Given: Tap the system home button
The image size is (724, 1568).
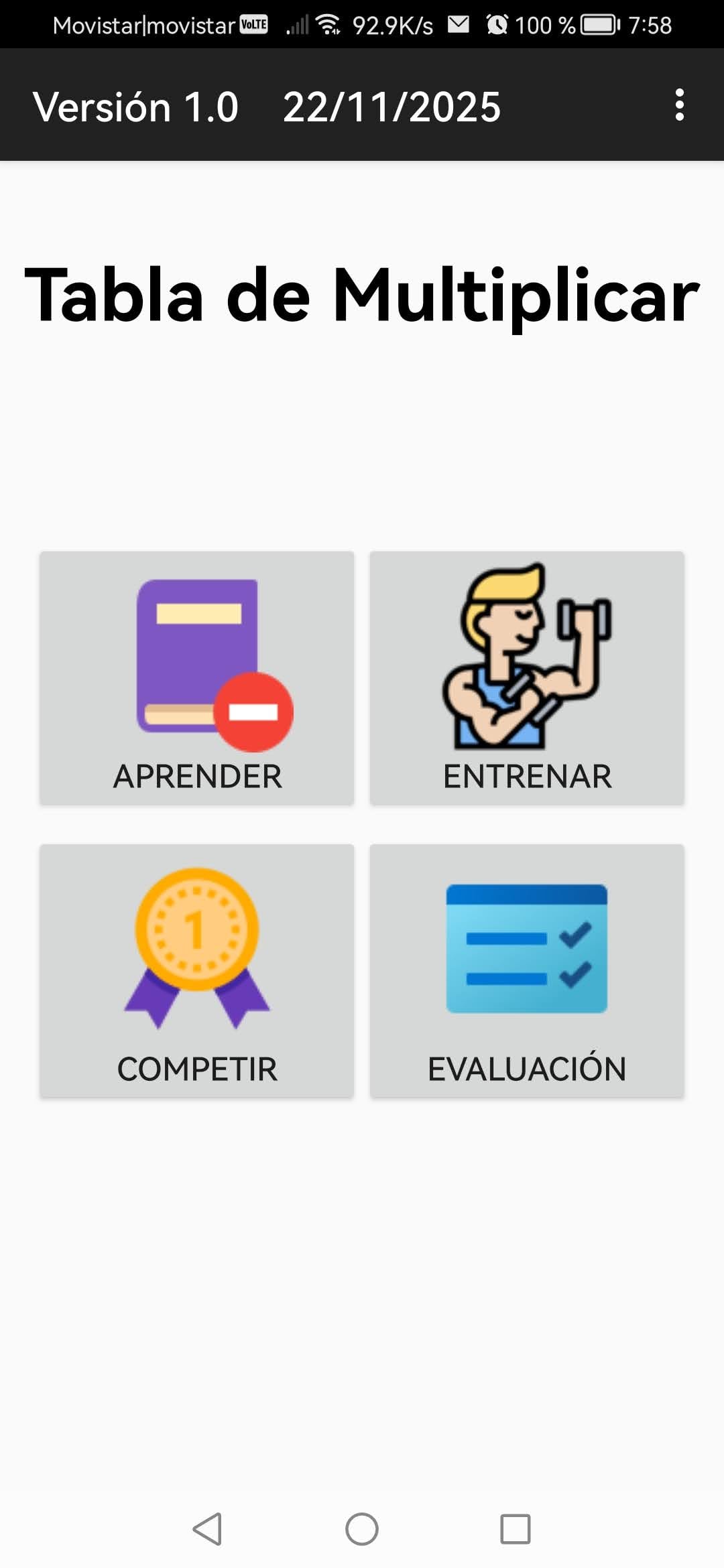Looking at the screenshot, I should point(362,1529).
